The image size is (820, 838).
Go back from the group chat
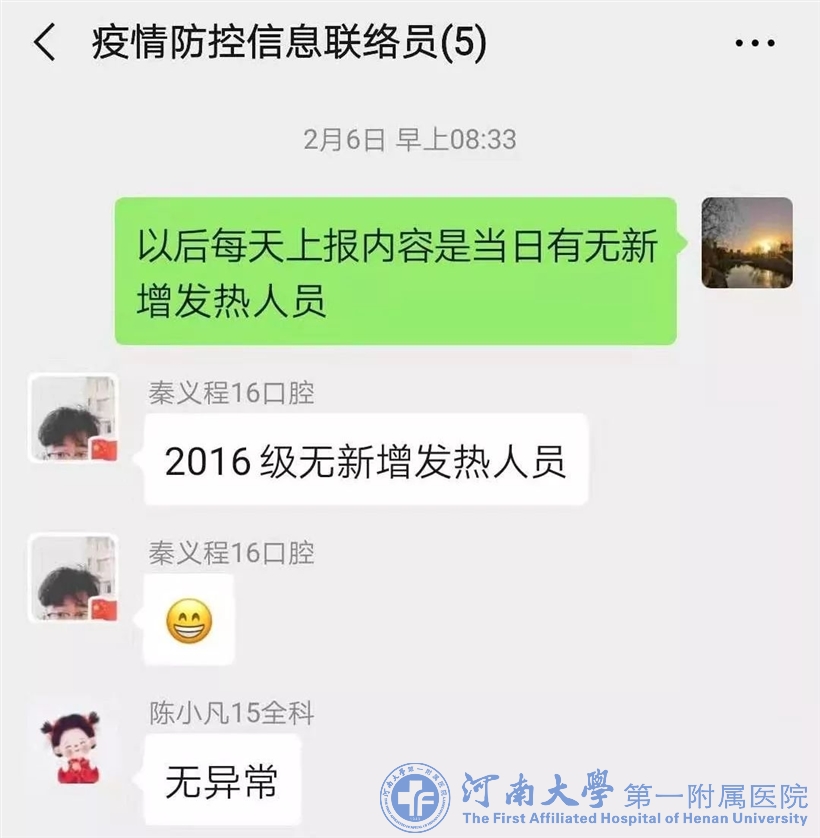(x=44, y=44)
